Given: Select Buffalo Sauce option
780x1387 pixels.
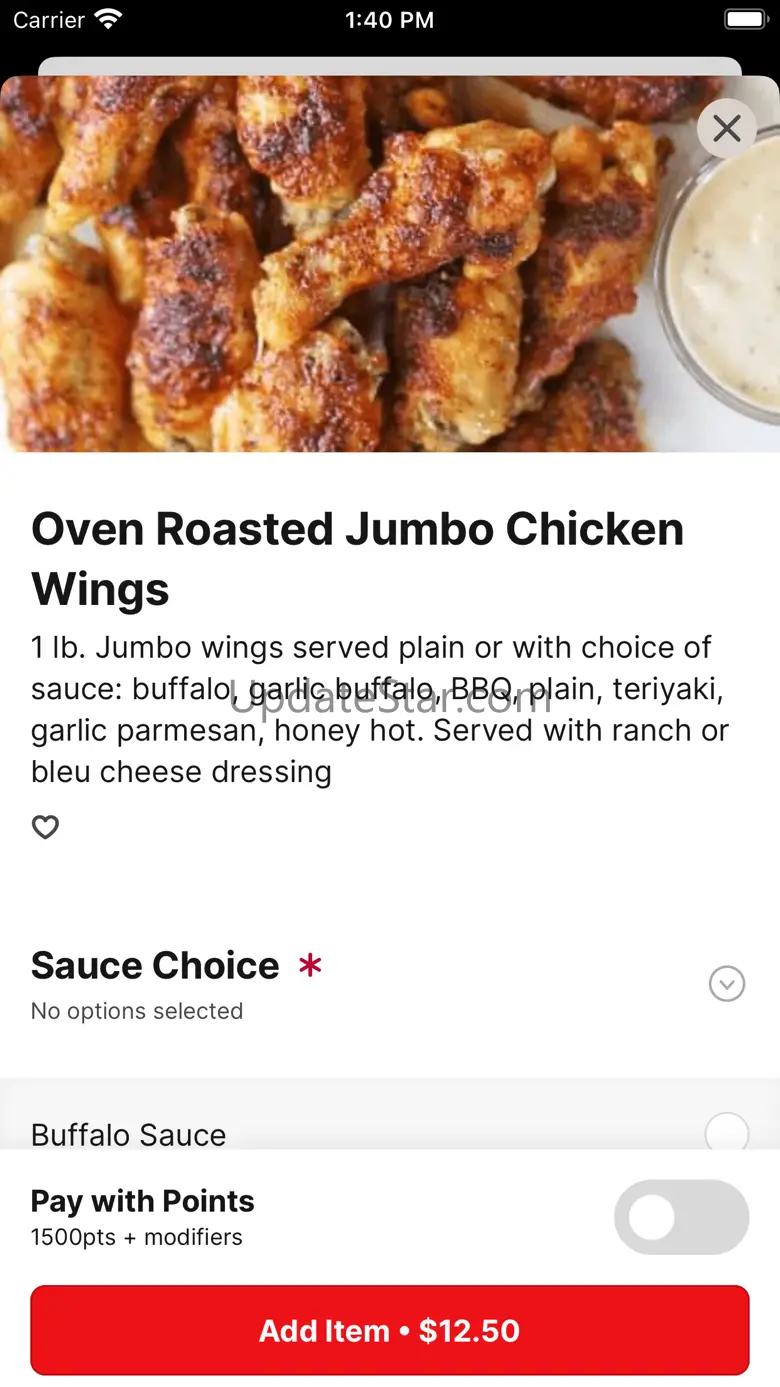Looking at the screenshot, I should (726, 1134).
